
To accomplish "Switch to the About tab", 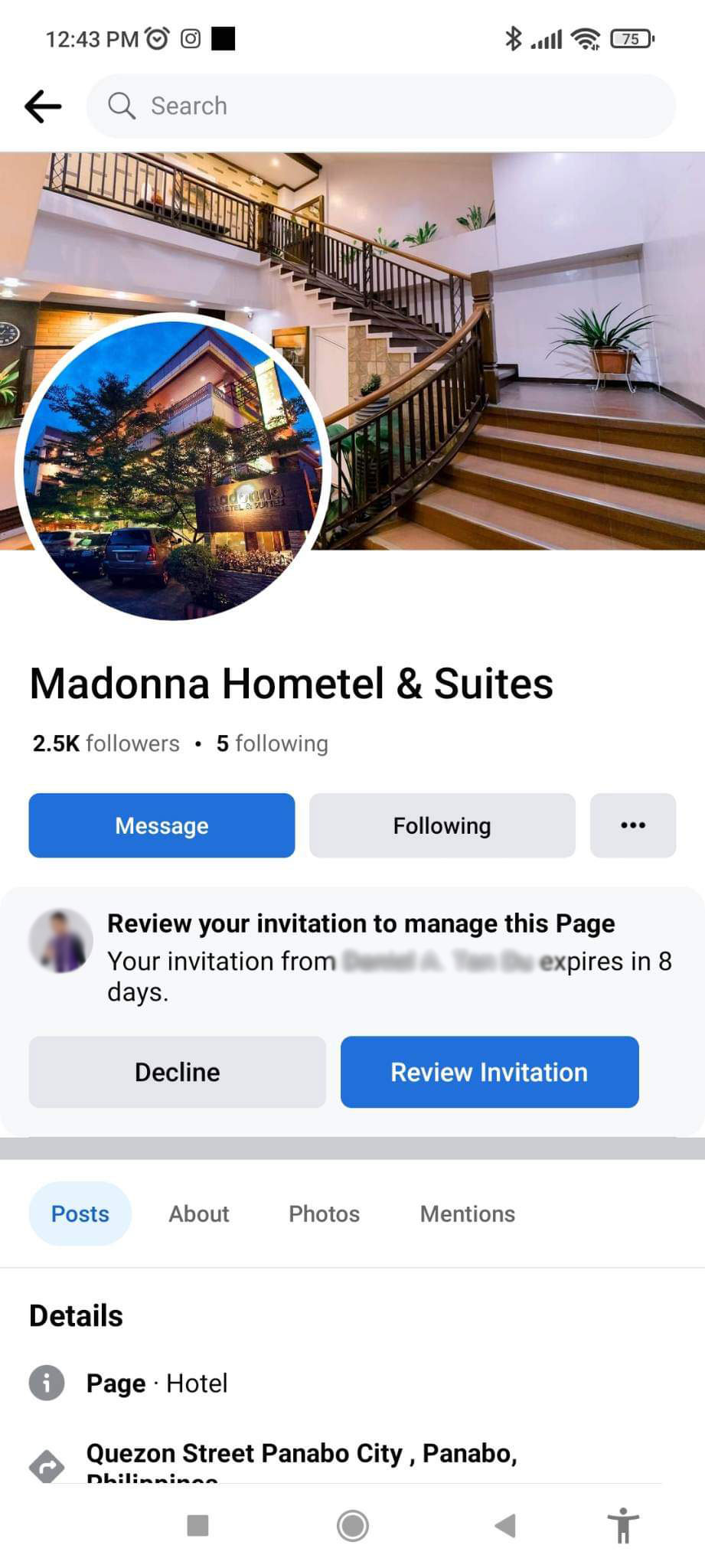I will pos(199,1214).
